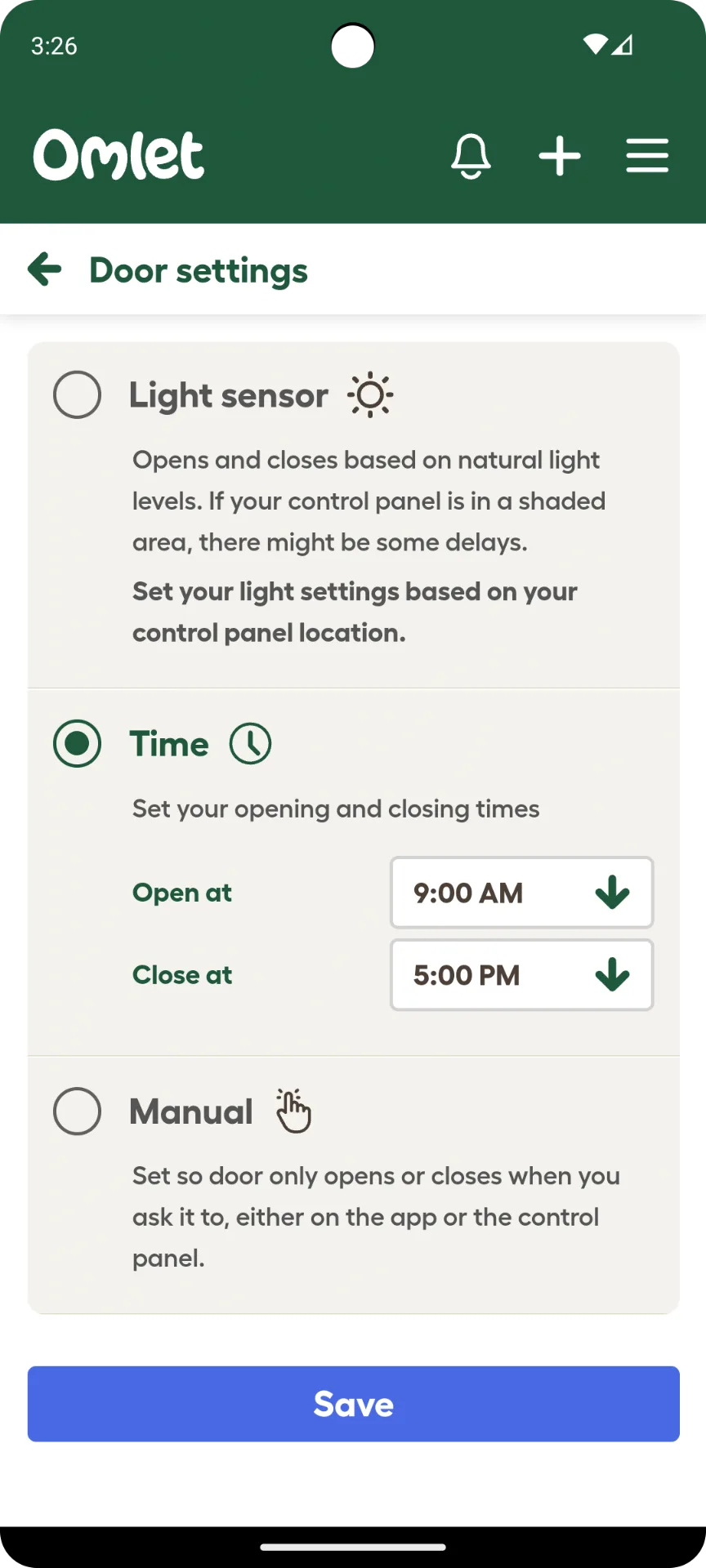The image size is (706, 1568).
Task: Go back from Door settings
Action: [45, 269]
